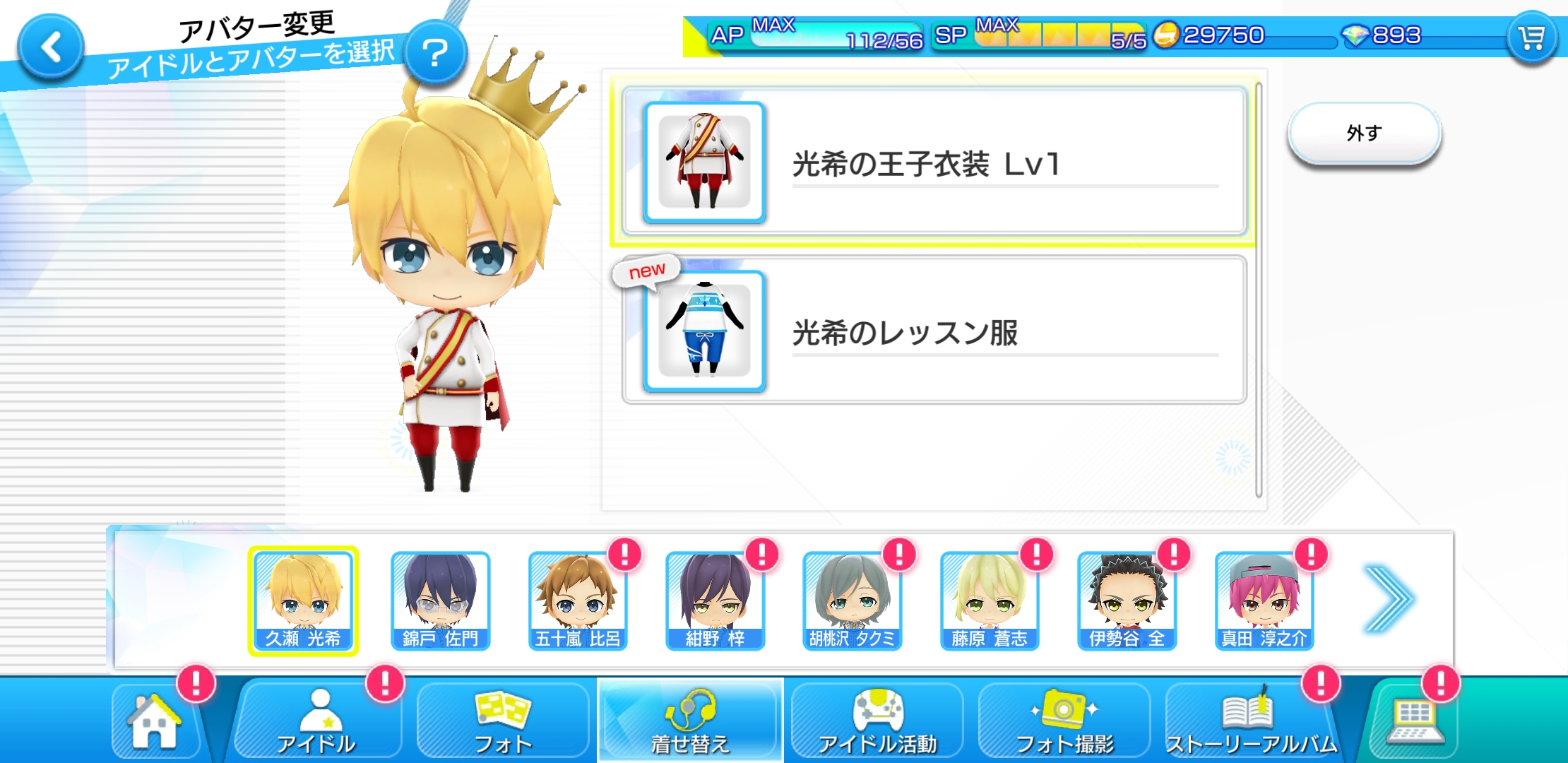Choose idol 五十嵐 比呂

pyautogui.click(x=578, y=601)
